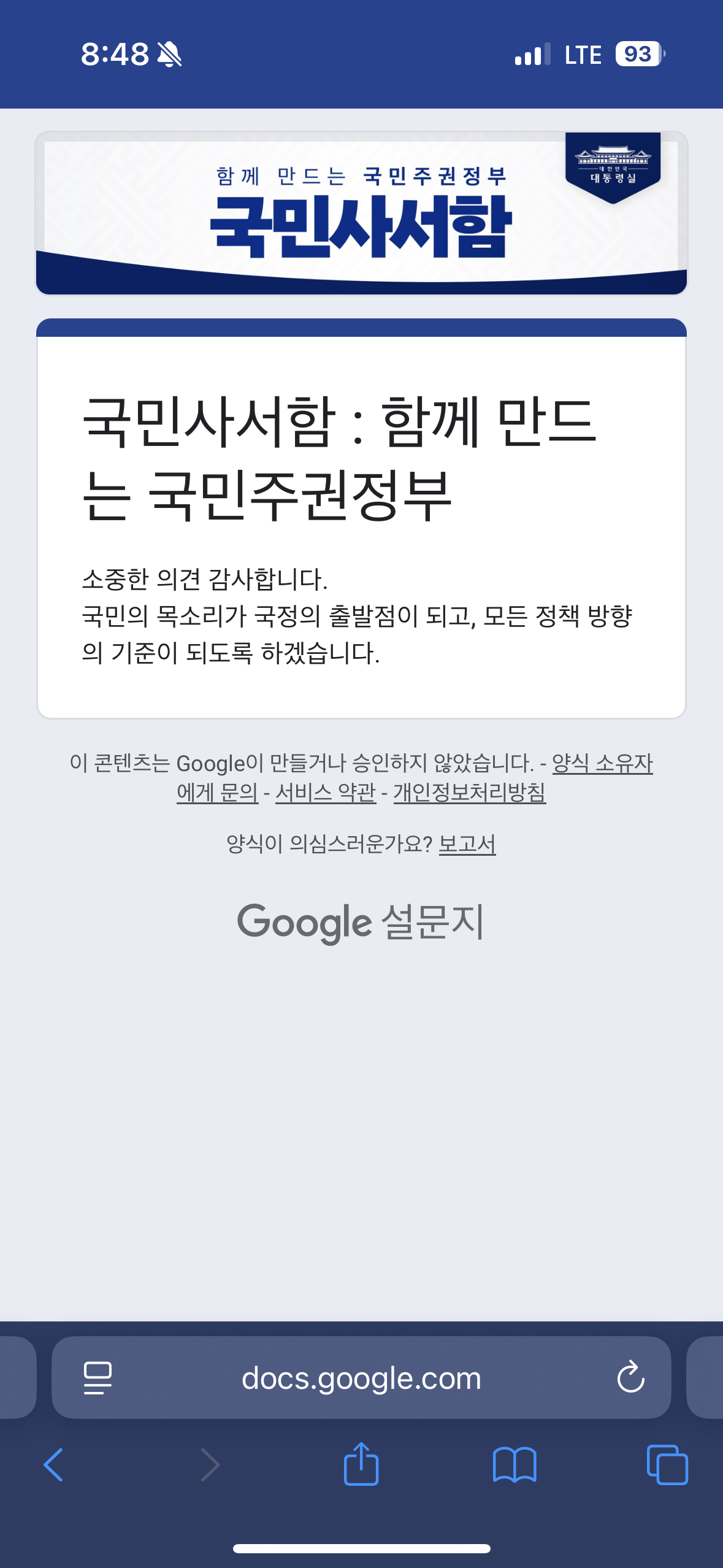
Task: Open the Google 설문지 link
Action: click(361, 922)
